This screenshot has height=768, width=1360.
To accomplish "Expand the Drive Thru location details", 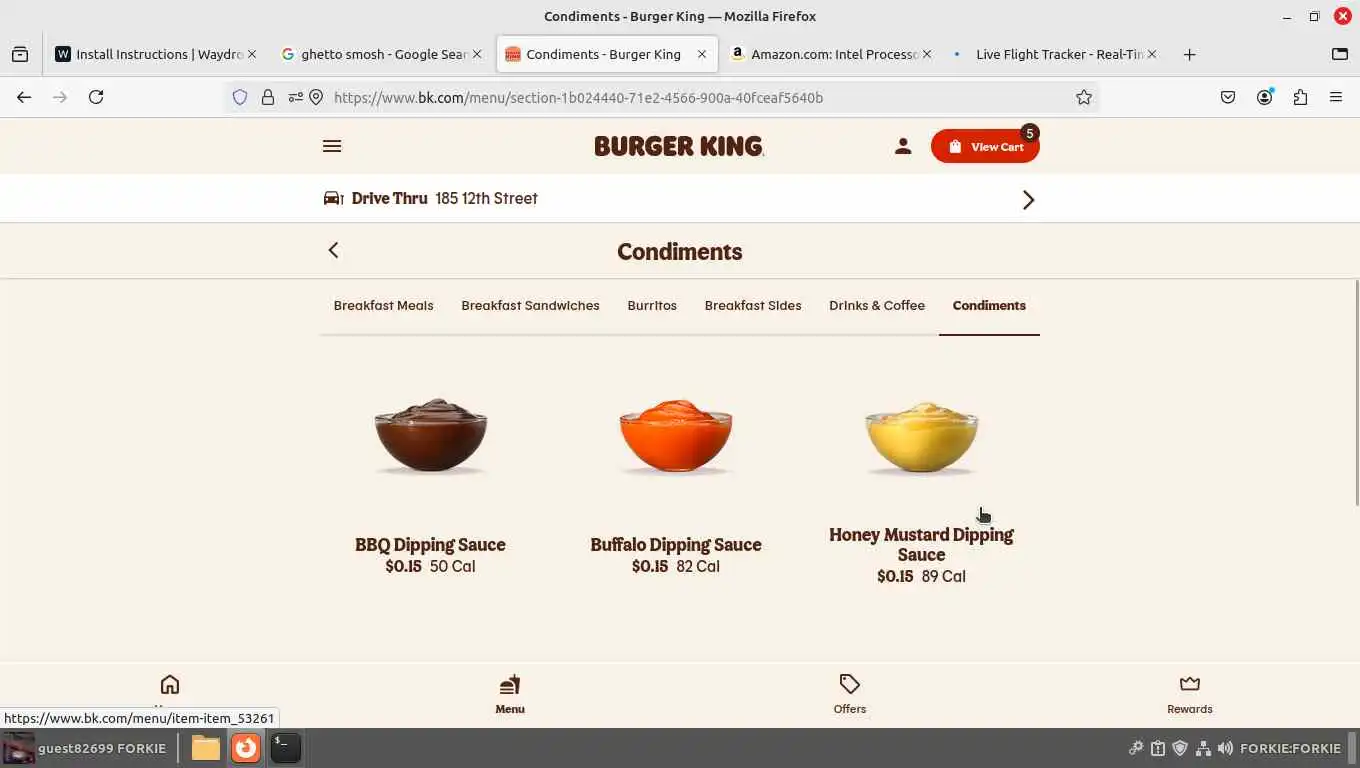I will click(1028, 199).
